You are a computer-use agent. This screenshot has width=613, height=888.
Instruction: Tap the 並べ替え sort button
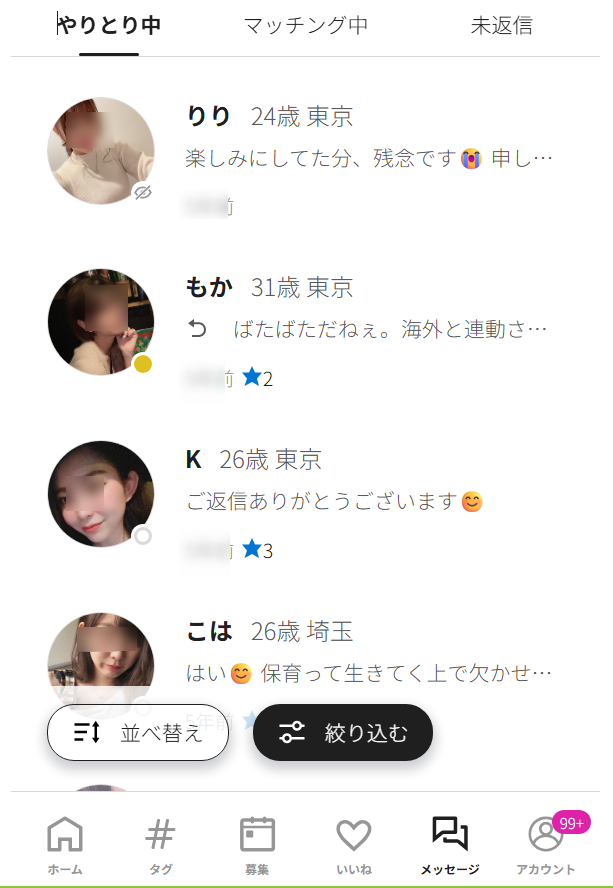click(x=138, y=733)
